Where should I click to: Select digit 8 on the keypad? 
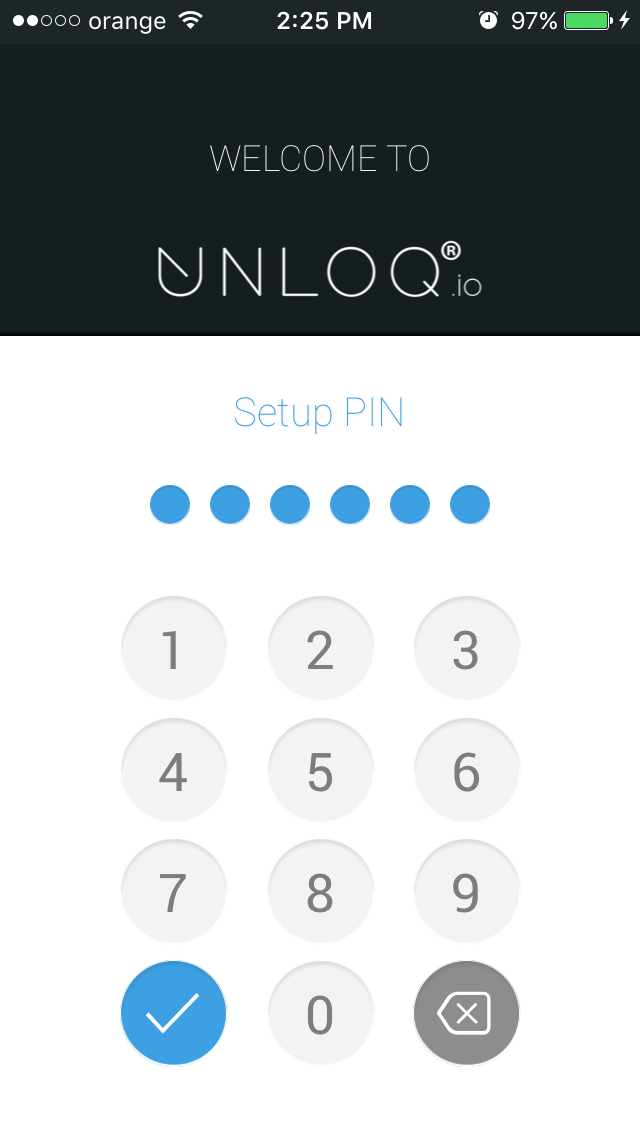[320, 890]
